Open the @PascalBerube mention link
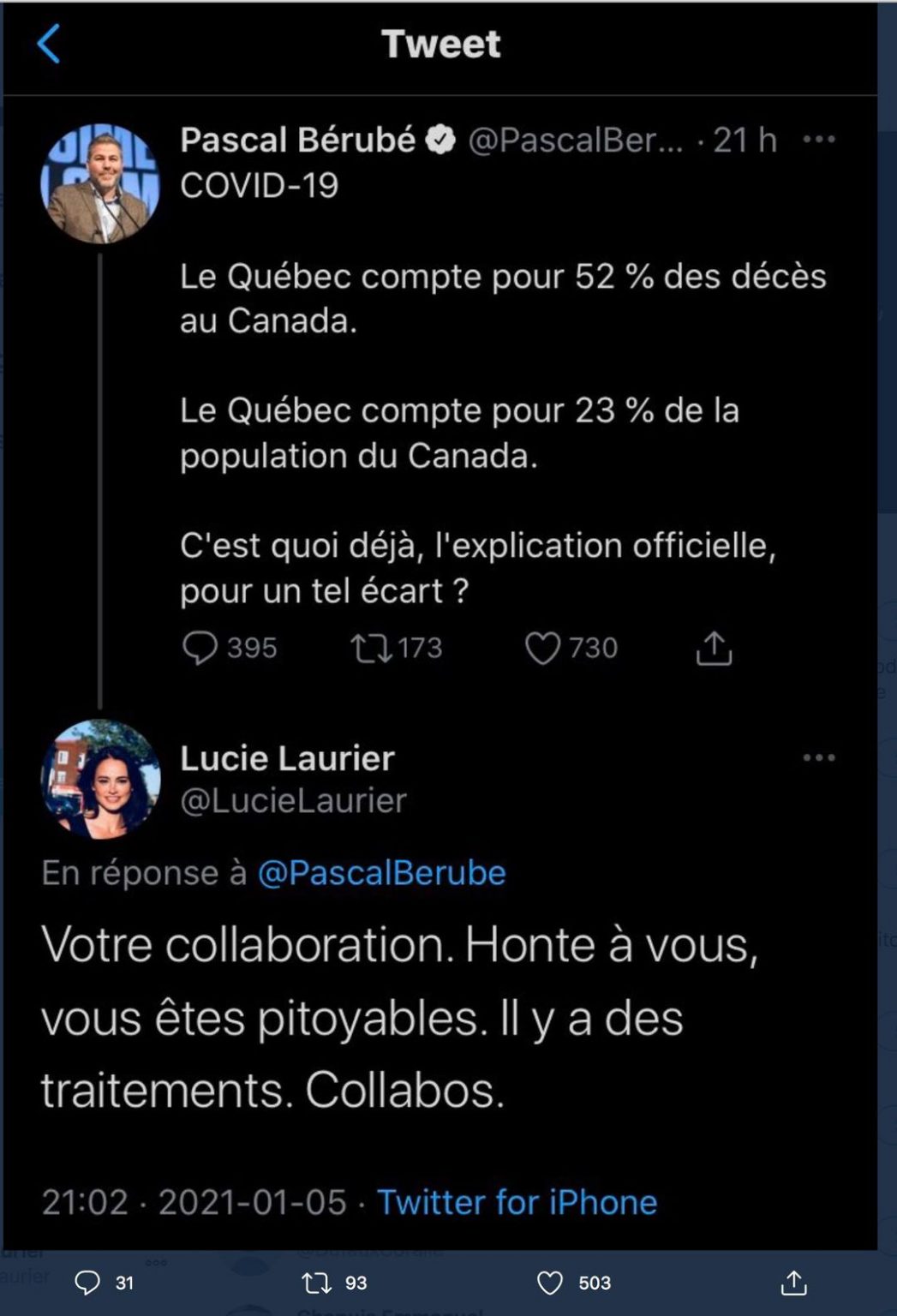The image size is (897, 1316). click(x=382, y=872)
